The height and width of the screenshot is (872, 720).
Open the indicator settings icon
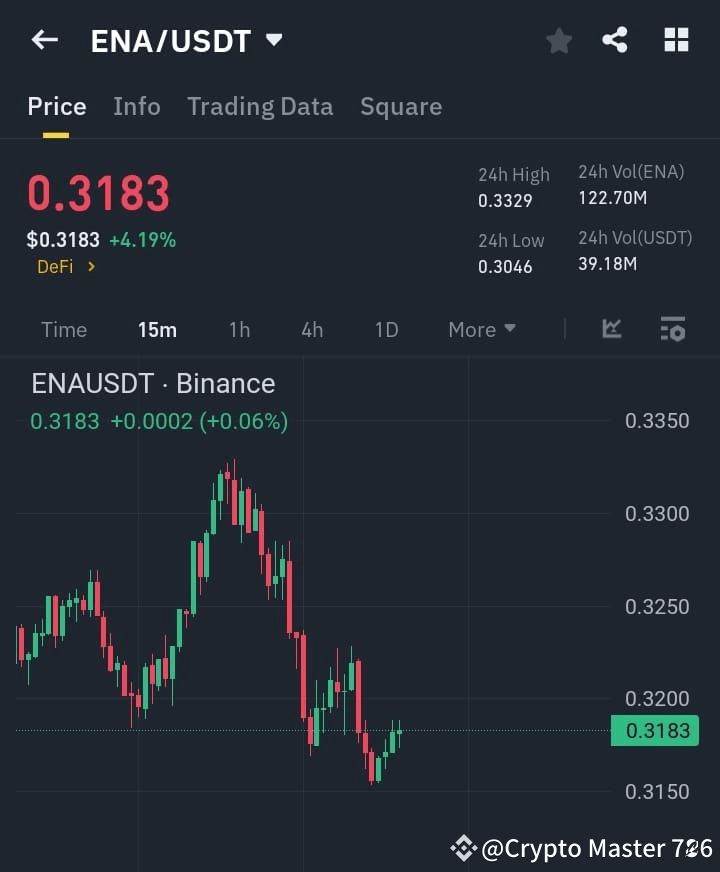point(672,329)
